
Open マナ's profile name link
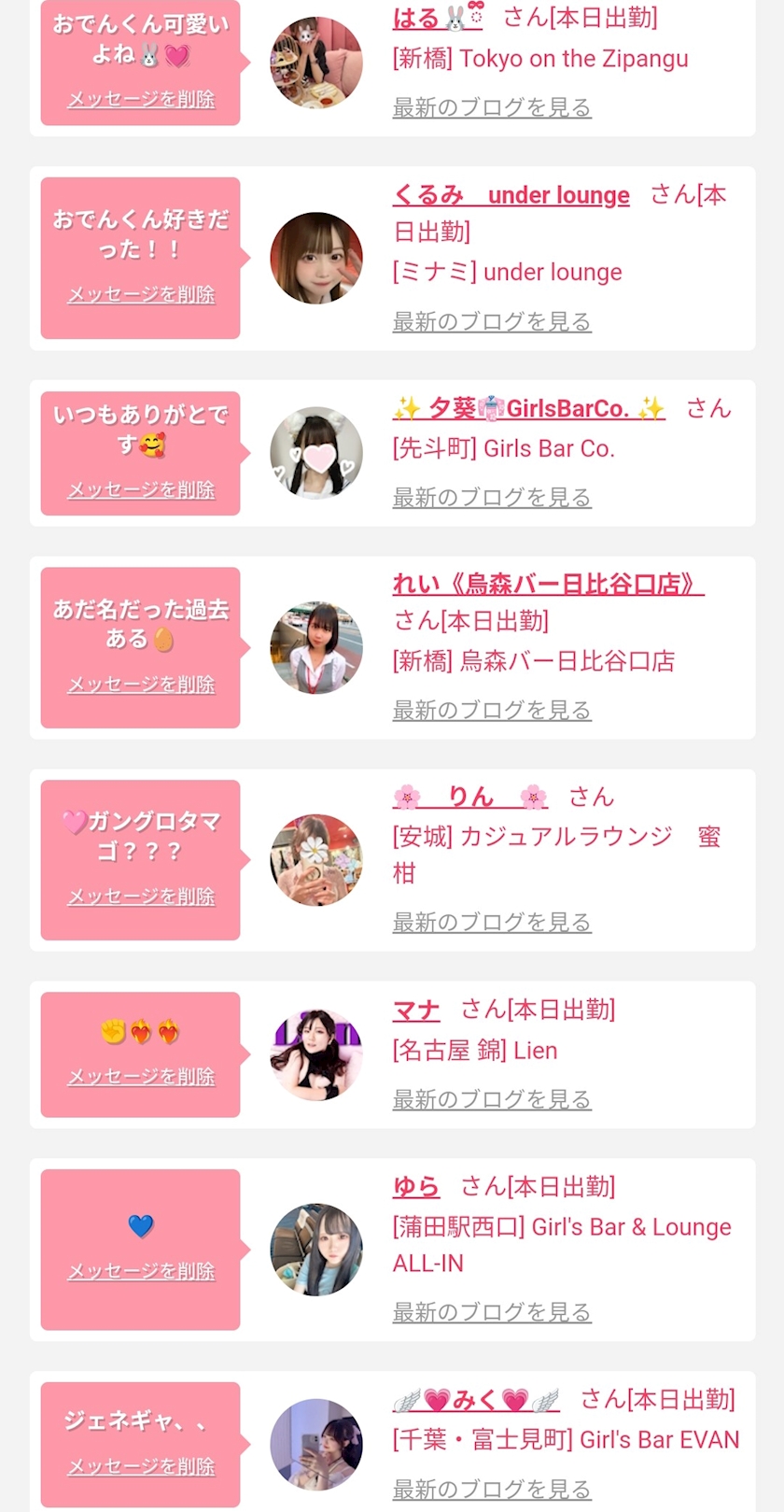[x=416, y=1010]
